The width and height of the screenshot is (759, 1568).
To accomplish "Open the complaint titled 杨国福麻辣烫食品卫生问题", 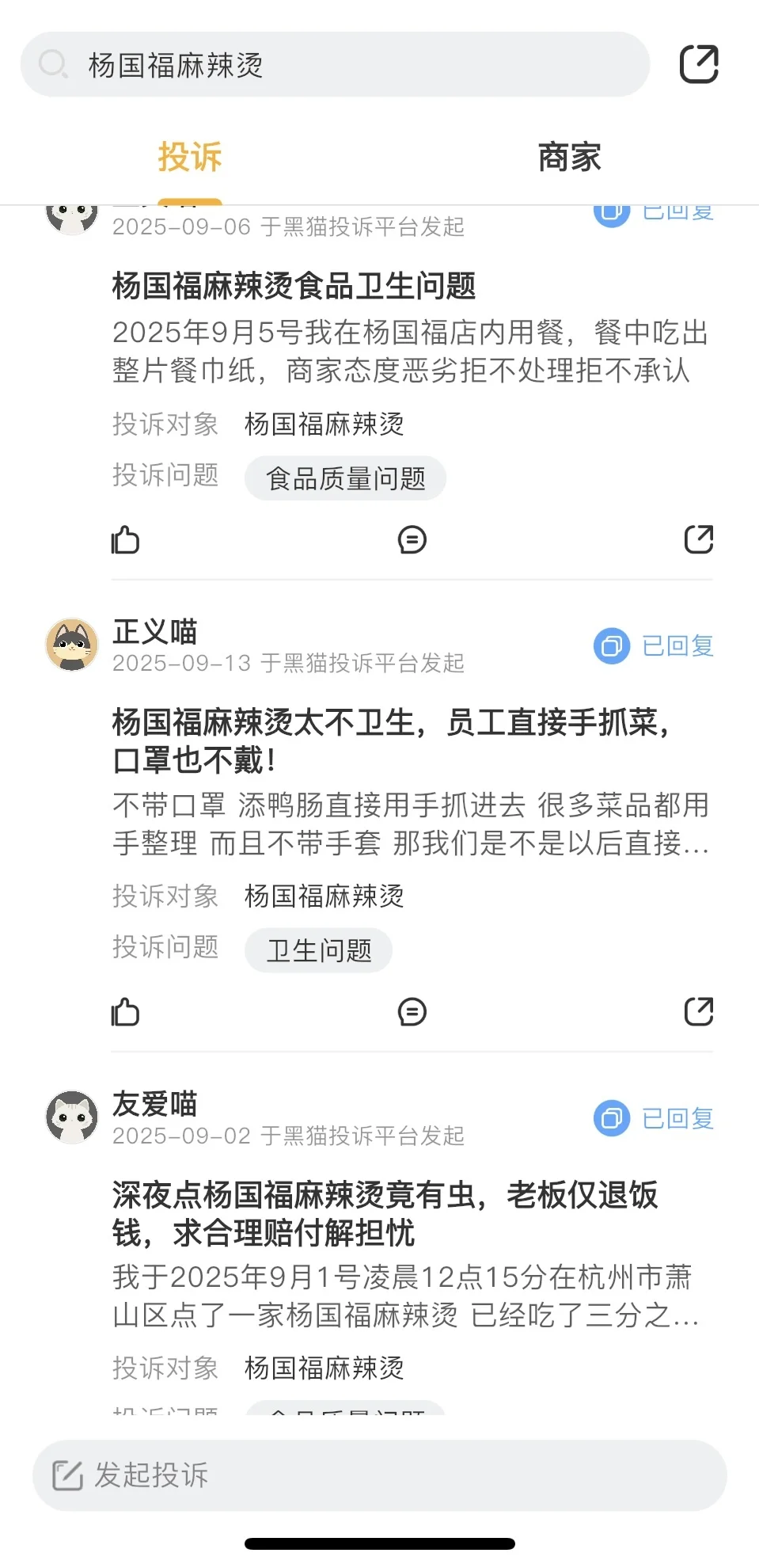I will pos(294,287).
